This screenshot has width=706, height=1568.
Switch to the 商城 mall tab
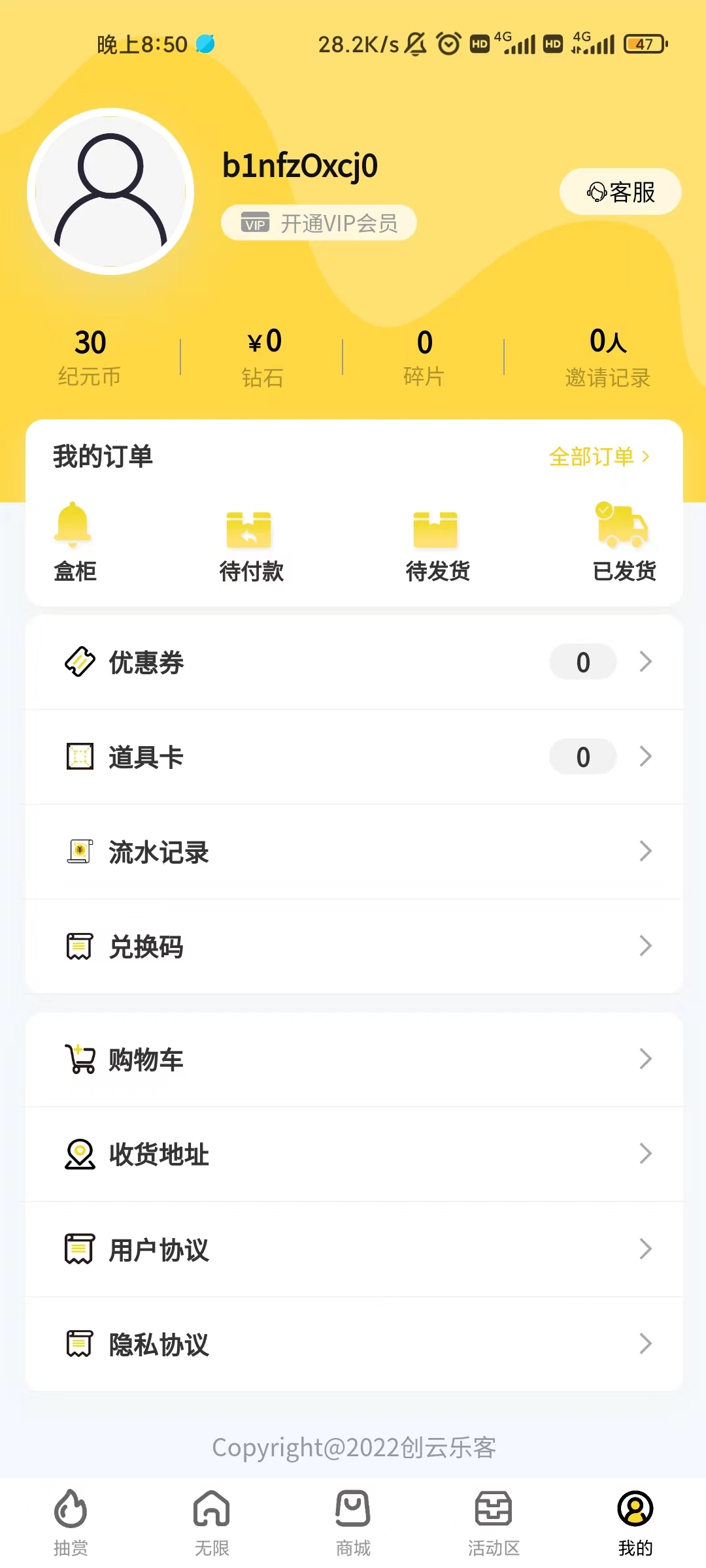click(x=353, y=1516)
